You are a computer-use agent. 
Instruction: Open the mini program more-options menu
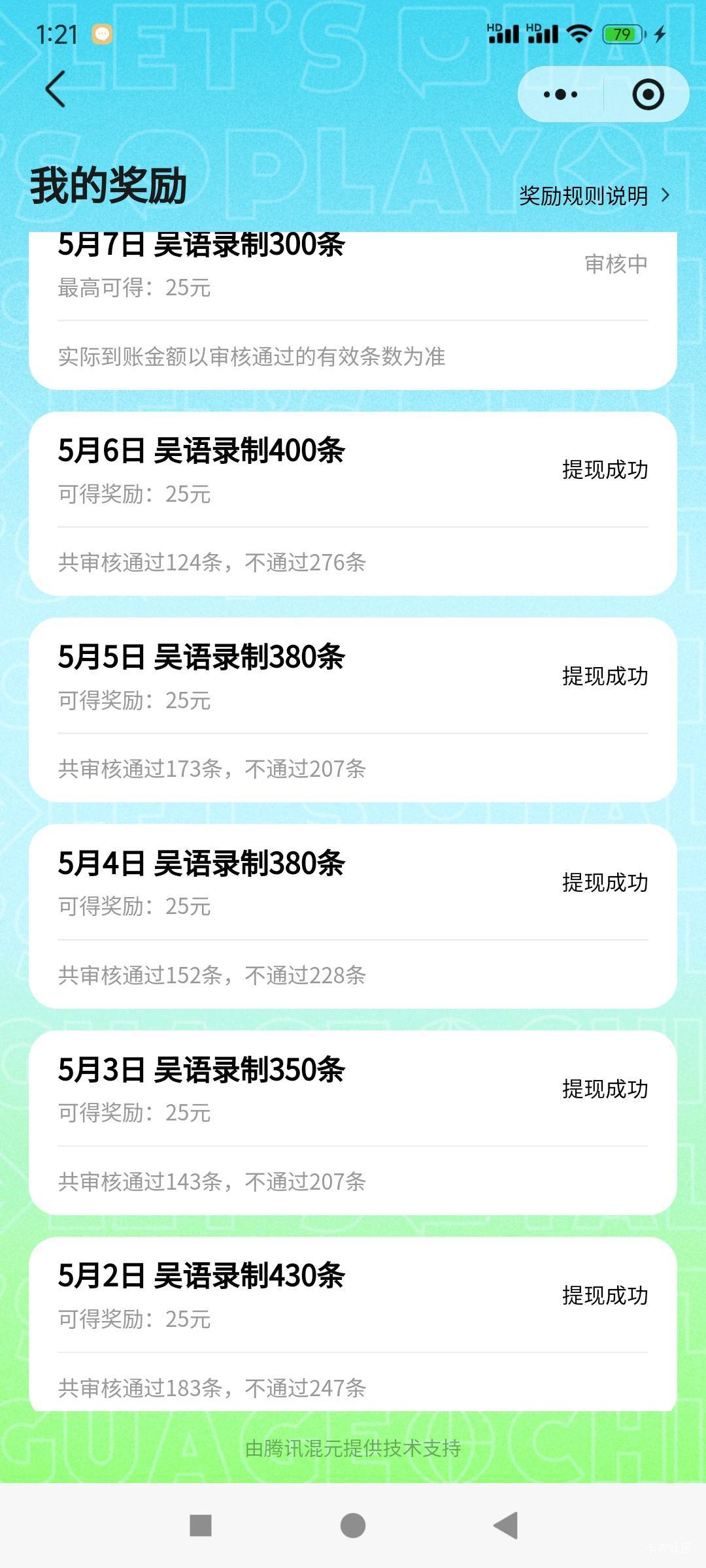[x=560, y=95]
